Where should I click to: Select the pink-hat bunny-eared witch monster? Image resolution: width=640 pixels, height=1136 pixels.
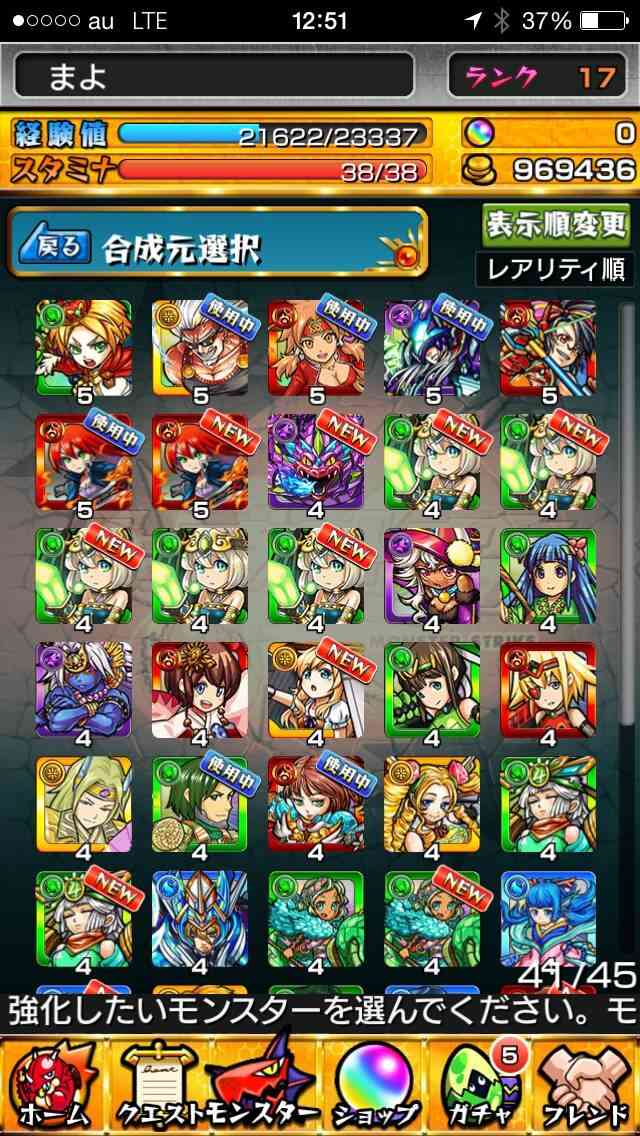432,576
